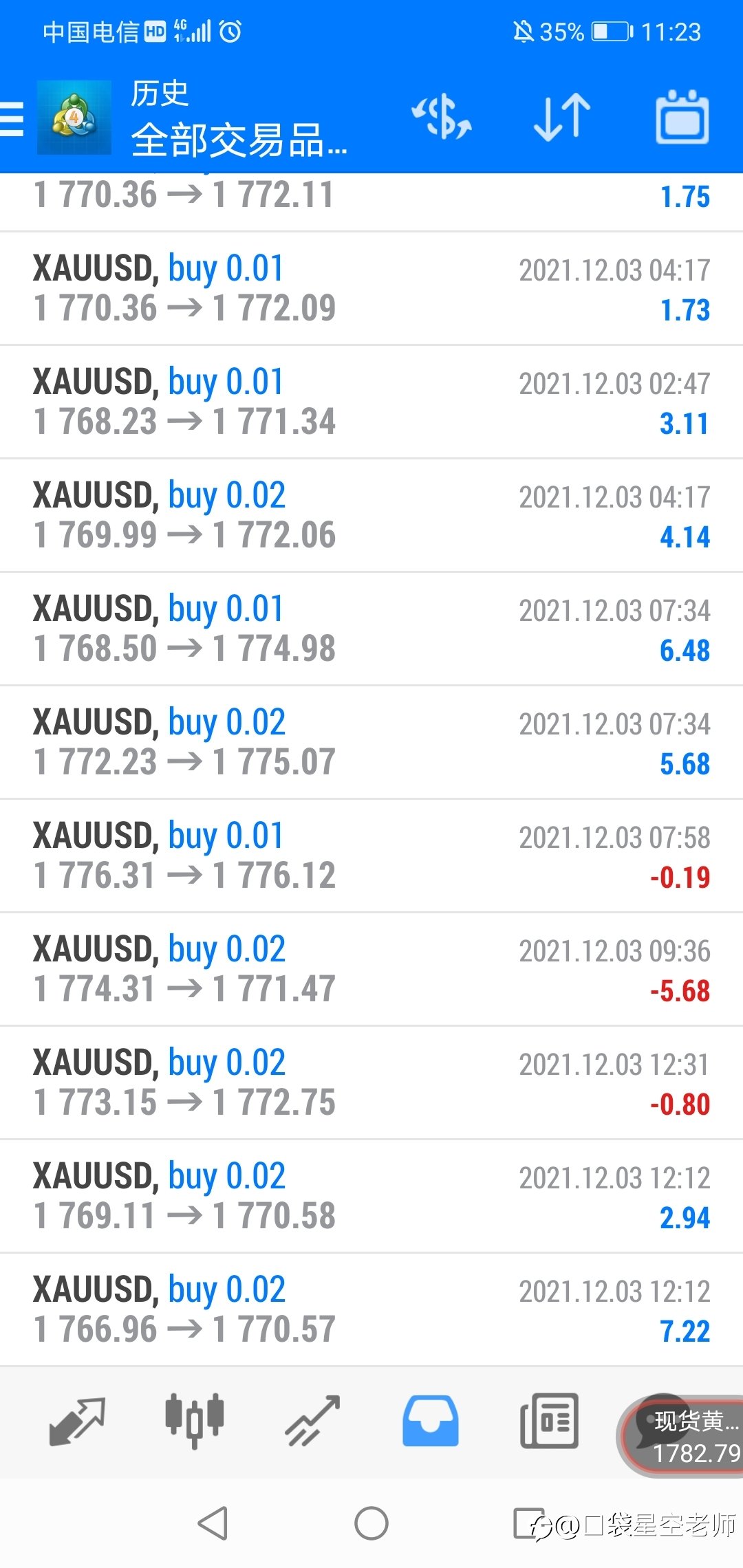Tap the sort arrows icon
Viewport: 743px width, 1568px height.
point(562,117)
